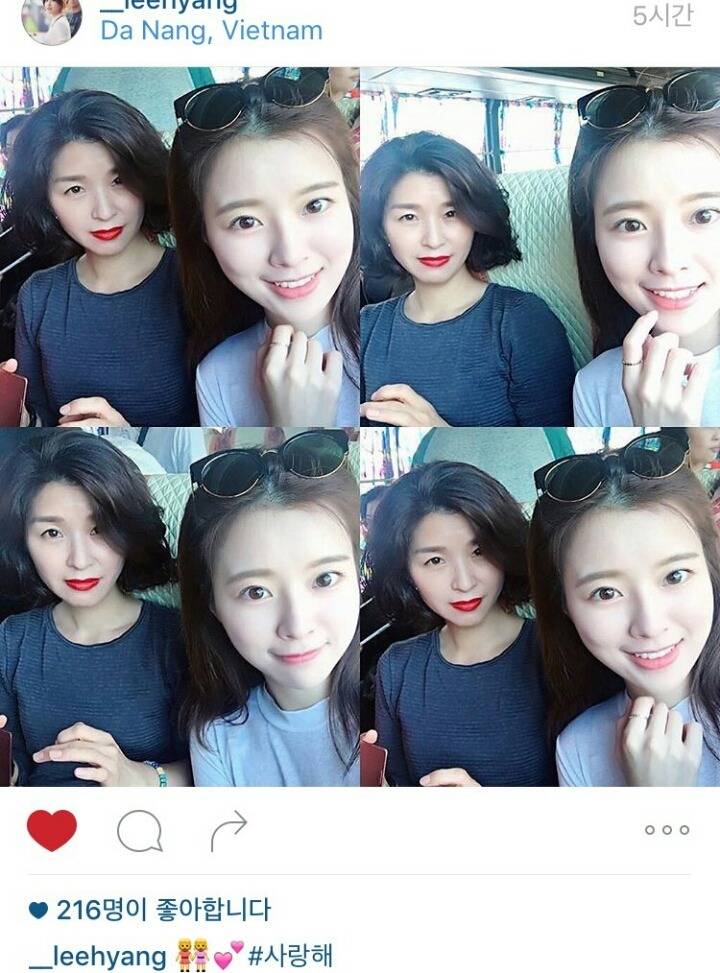720x973 pixels.
Task: Open the comment bubble icon
Action: click(139, 830)
